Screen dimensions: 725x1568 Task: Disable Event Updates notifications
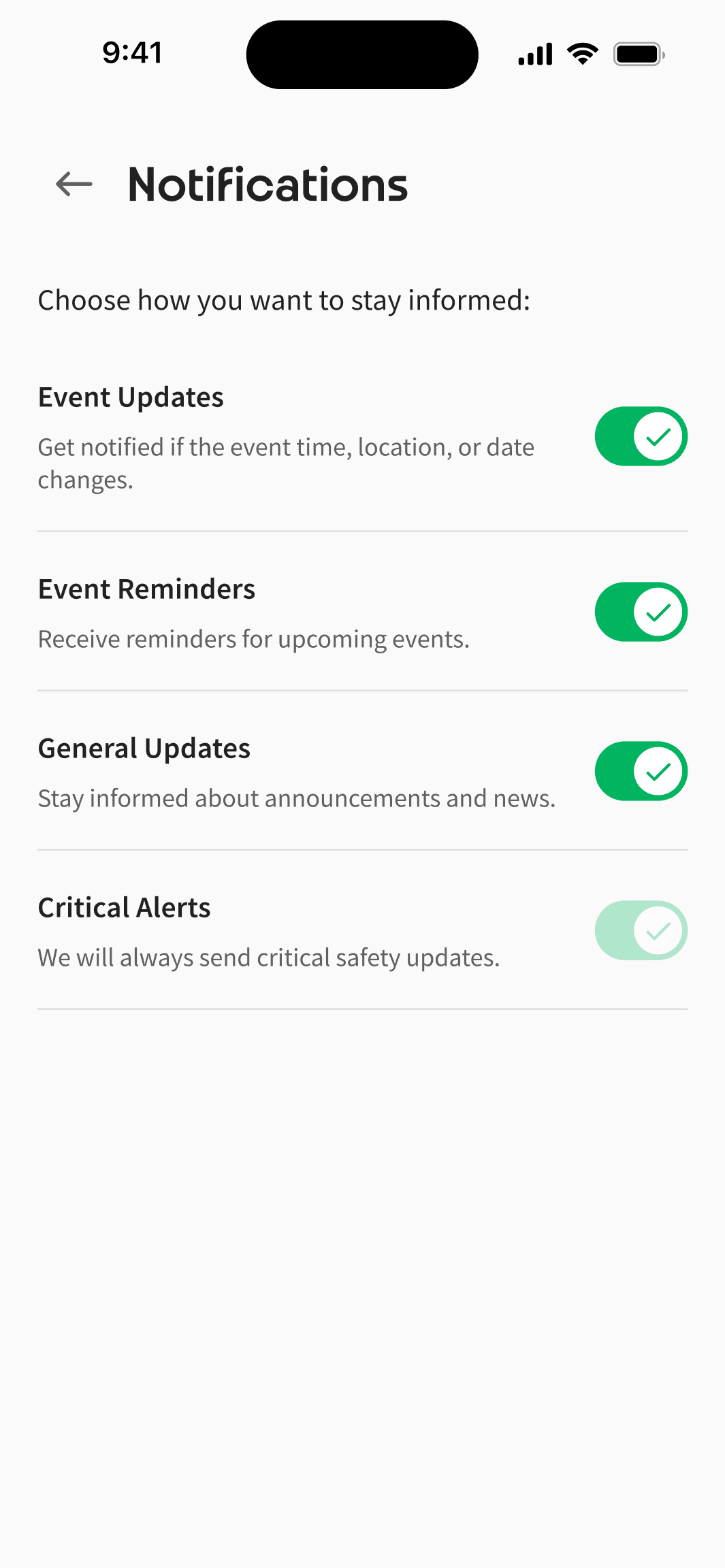(x=641, y=436)
